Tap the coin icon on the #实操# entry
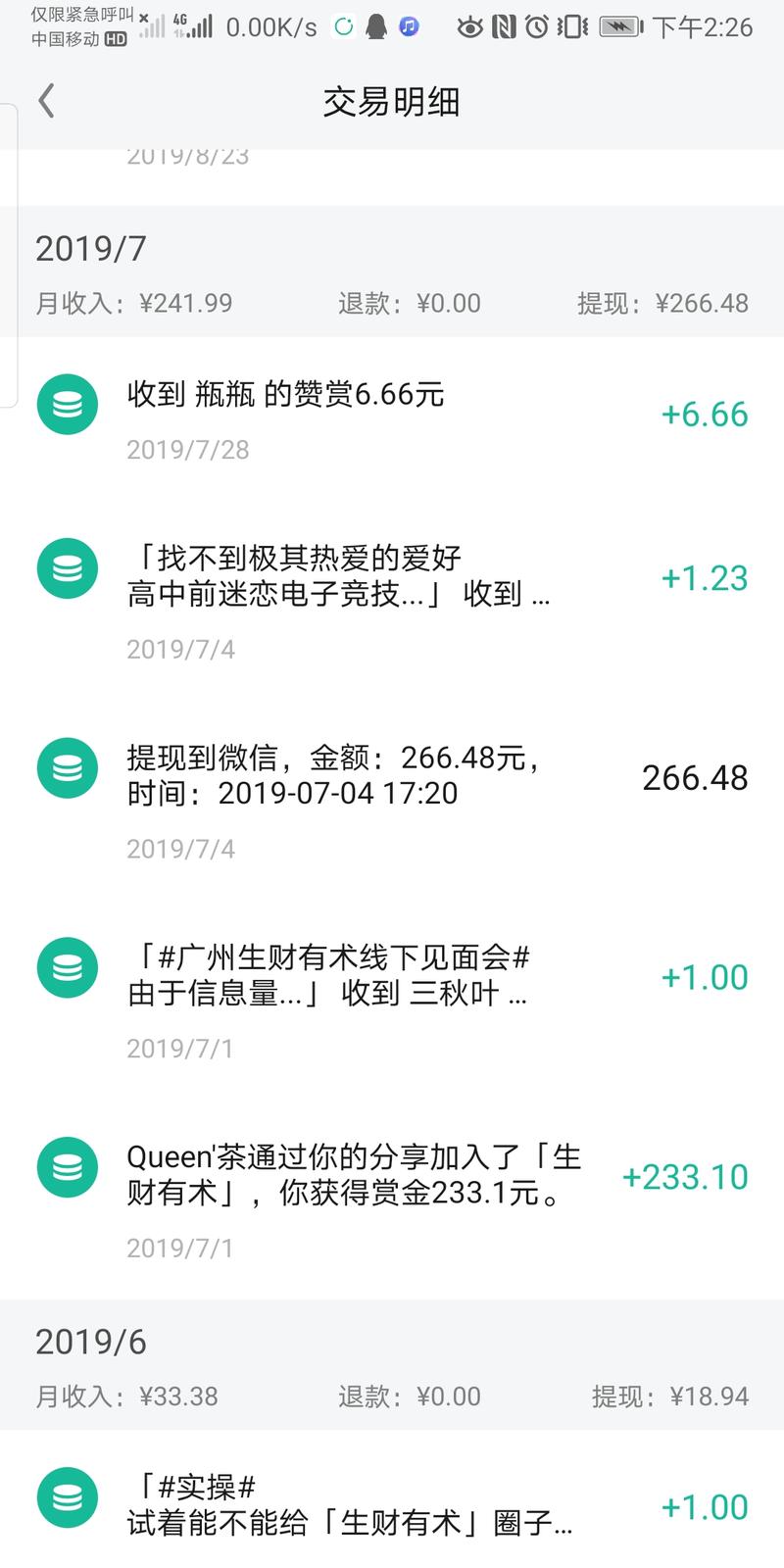This screenshot has height=1568, width=784. tap(67, 1497)
